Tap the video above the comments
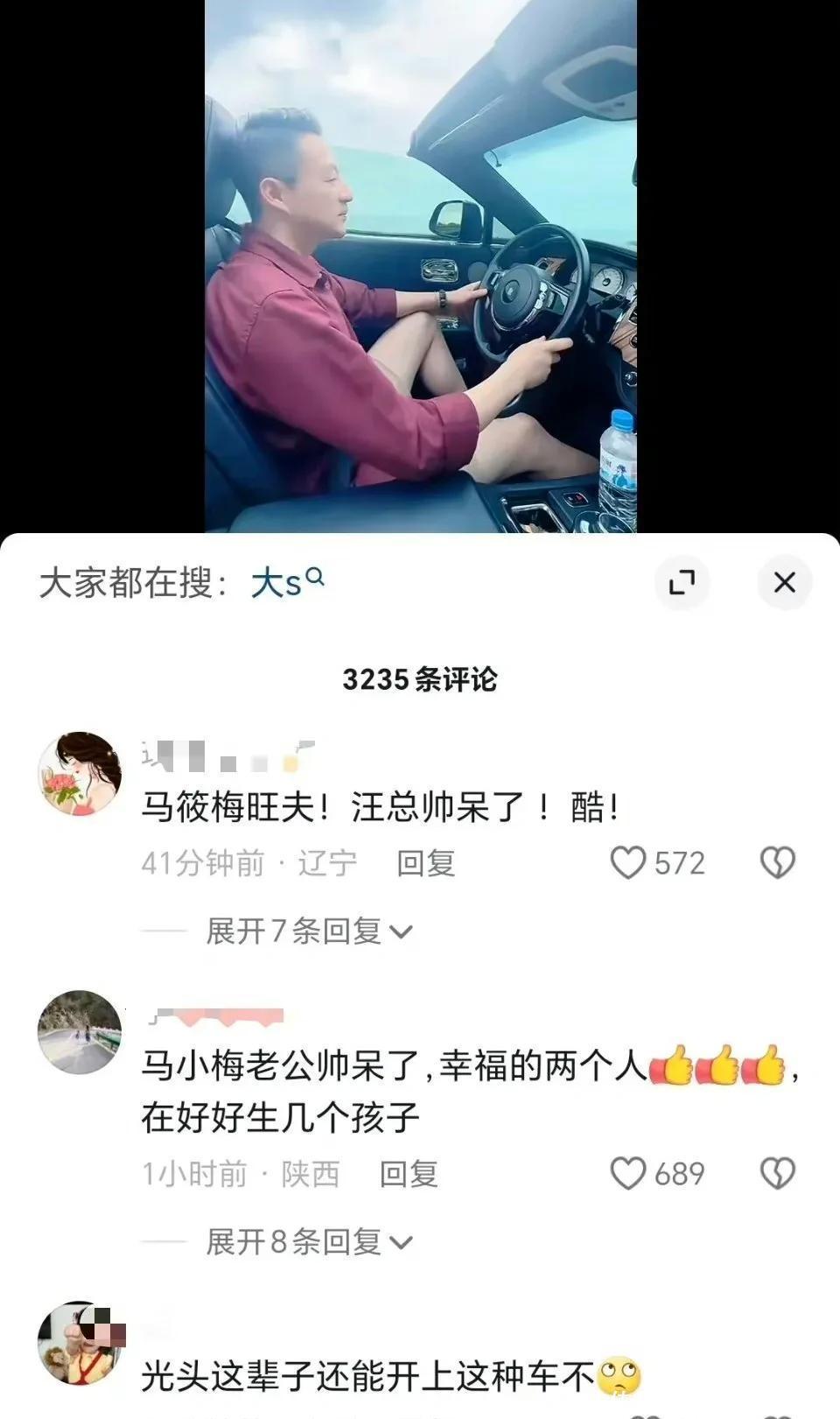Screen dimensions: 840x1419 coord(420,263)
